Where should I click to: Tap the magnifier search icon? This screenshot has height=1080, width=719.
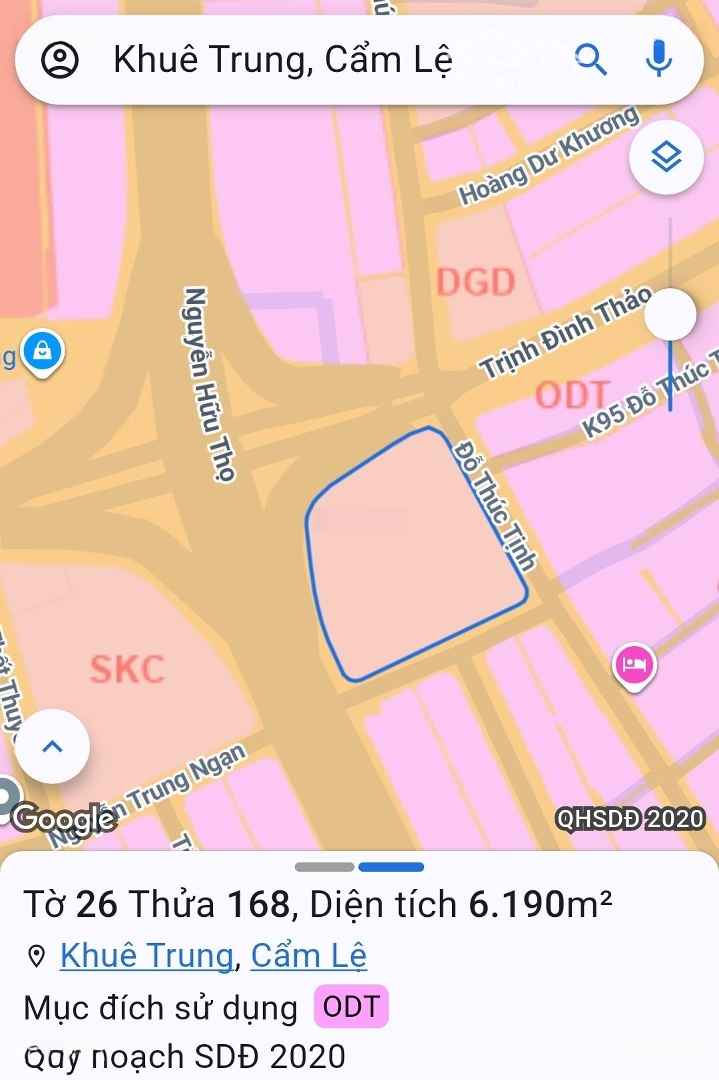[x=591, y=61]
